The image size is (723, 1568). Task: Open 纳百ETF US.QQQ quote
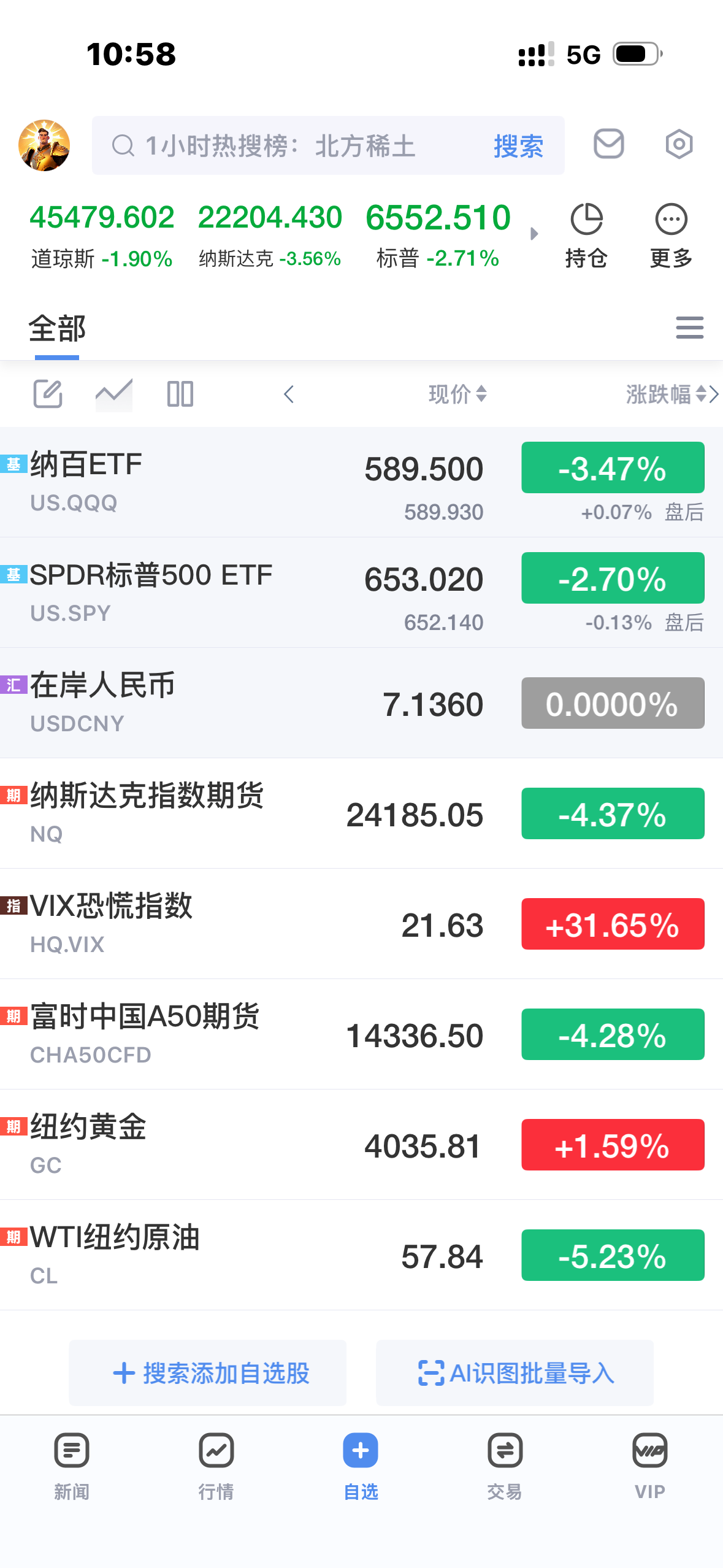click(x=184, y=482)
